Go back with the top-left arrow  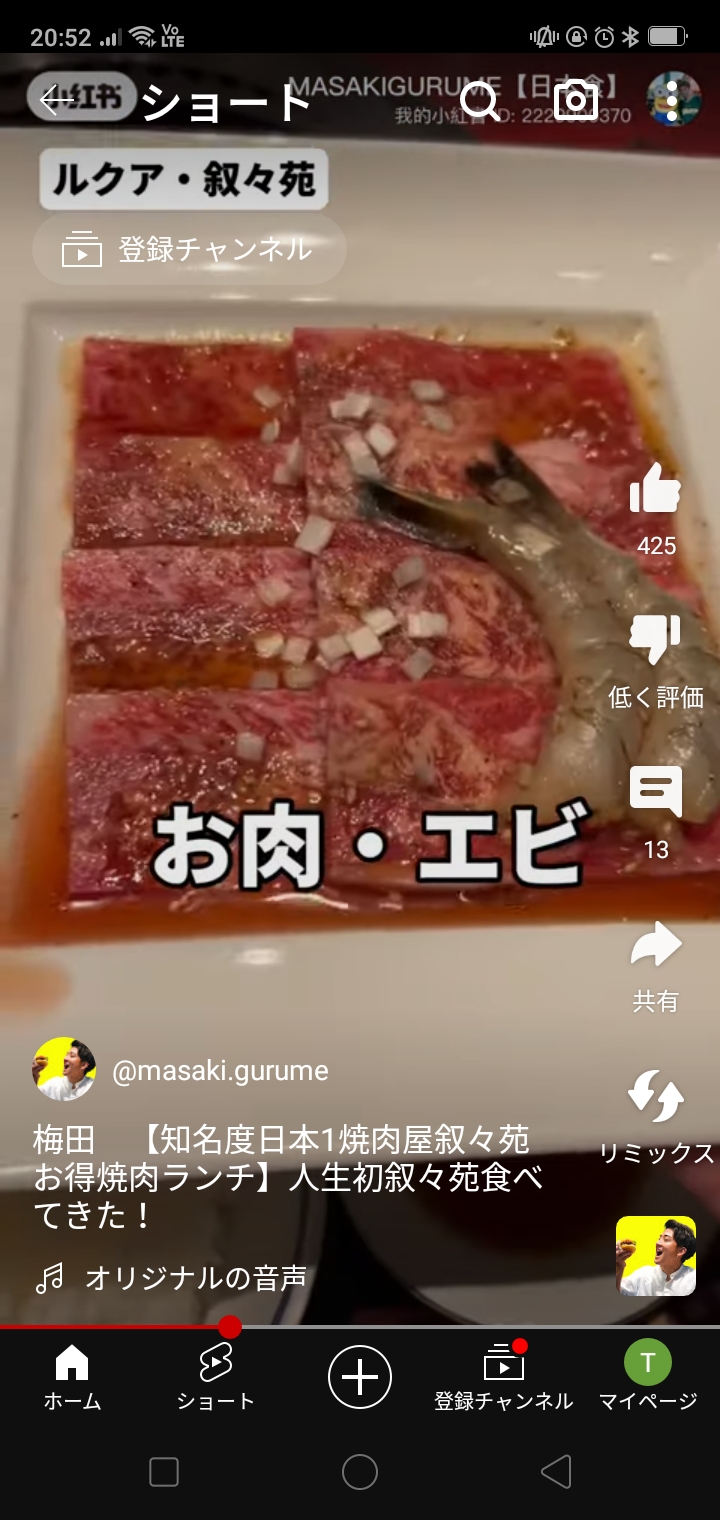point(57,100)
